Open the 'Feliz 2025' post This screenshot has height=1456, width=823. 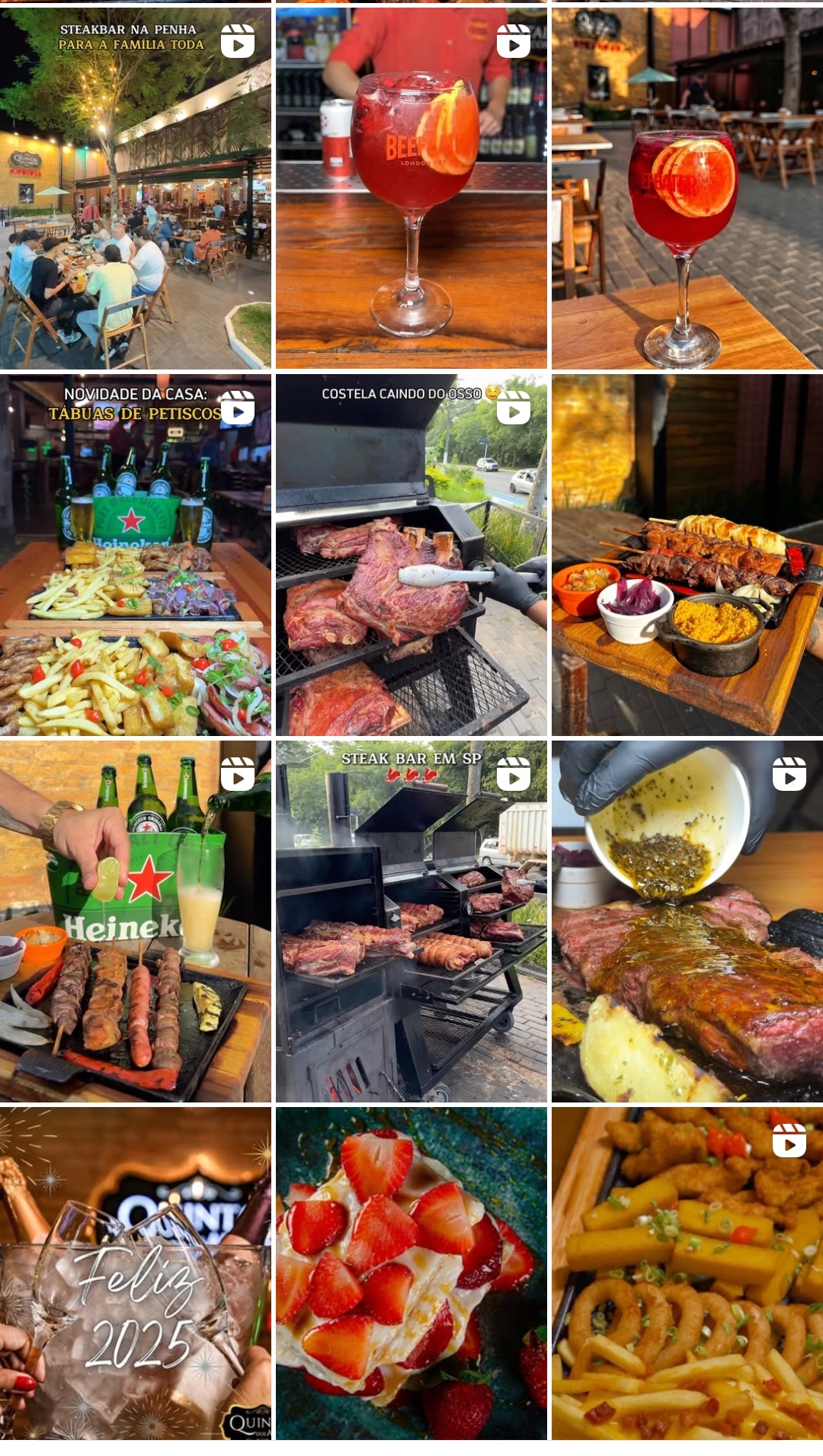[x=135, y=1272]
